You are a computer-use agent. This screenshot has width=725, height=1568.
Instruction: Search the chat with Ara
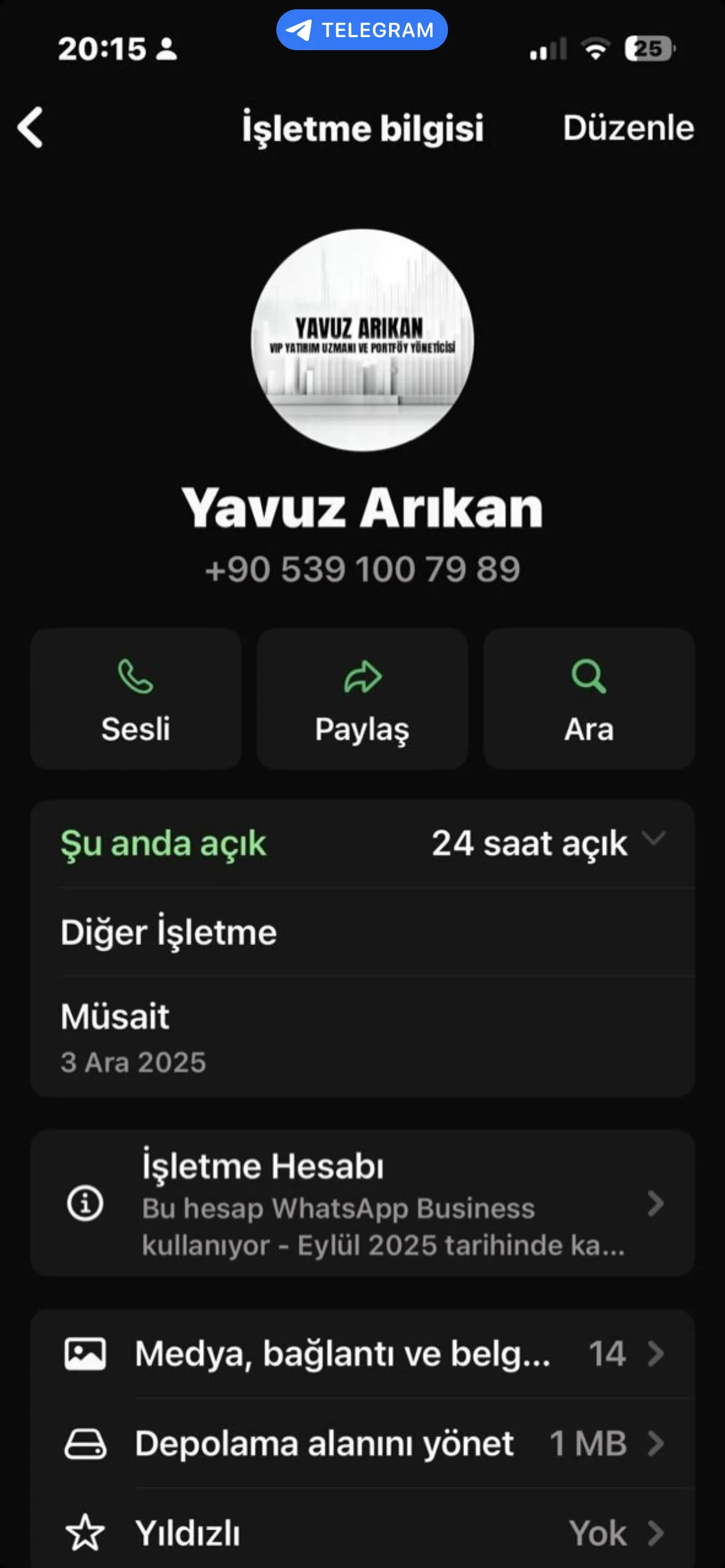click(589, 699)
